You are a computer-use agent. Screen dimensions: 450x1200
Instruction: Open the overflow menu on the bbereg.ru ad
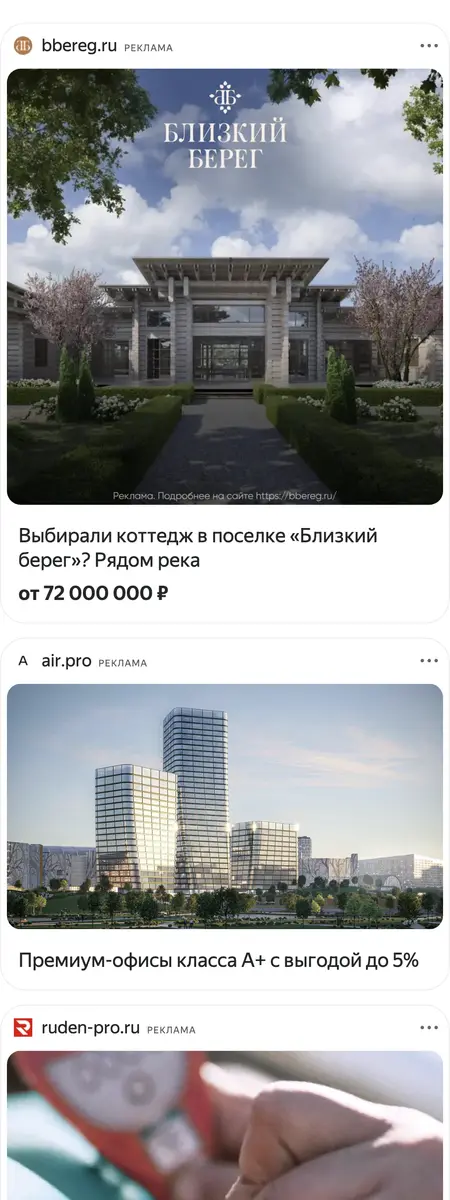pos(429,46)
